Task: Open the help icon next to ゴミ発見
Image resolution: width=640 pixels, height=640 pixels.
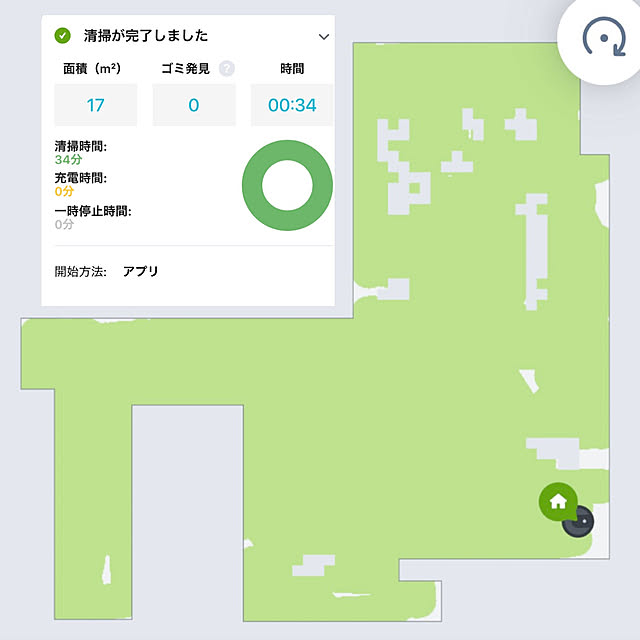Action: click(x=227, y=69)
